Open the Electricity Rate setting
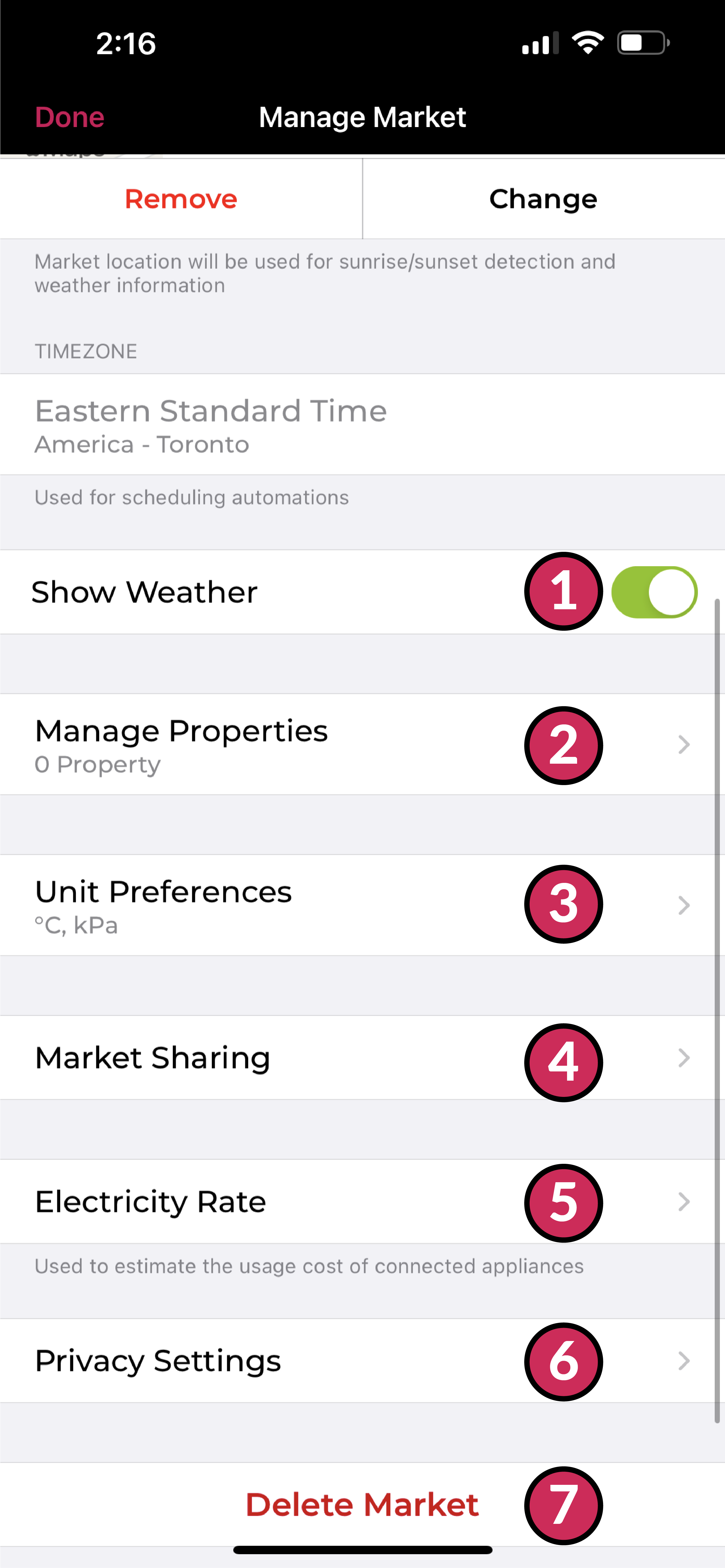The width and height of the screenshot is (725, 1568). (362, 1201)
